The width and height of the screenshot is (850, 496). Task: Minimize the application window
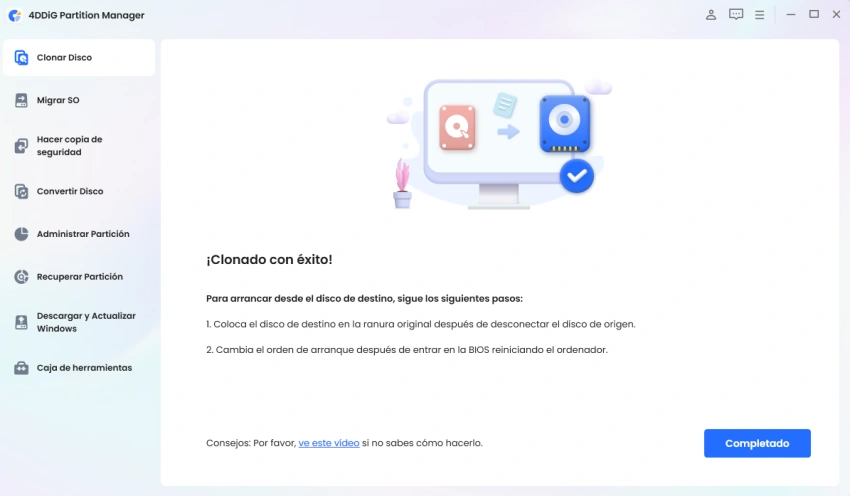791,15
